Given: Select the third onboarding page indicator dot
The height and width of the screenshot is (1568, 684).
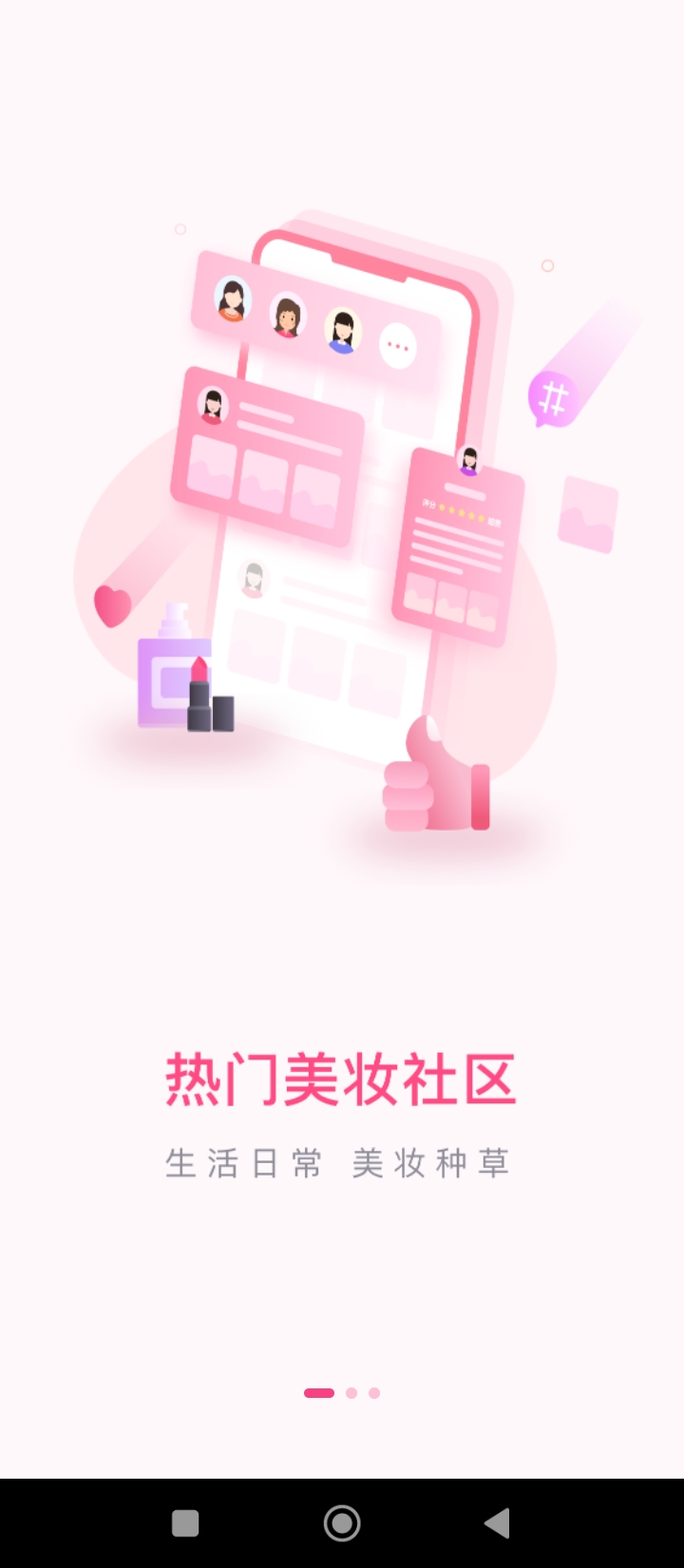Looking at the screenshot, I should click(374, 1393).
